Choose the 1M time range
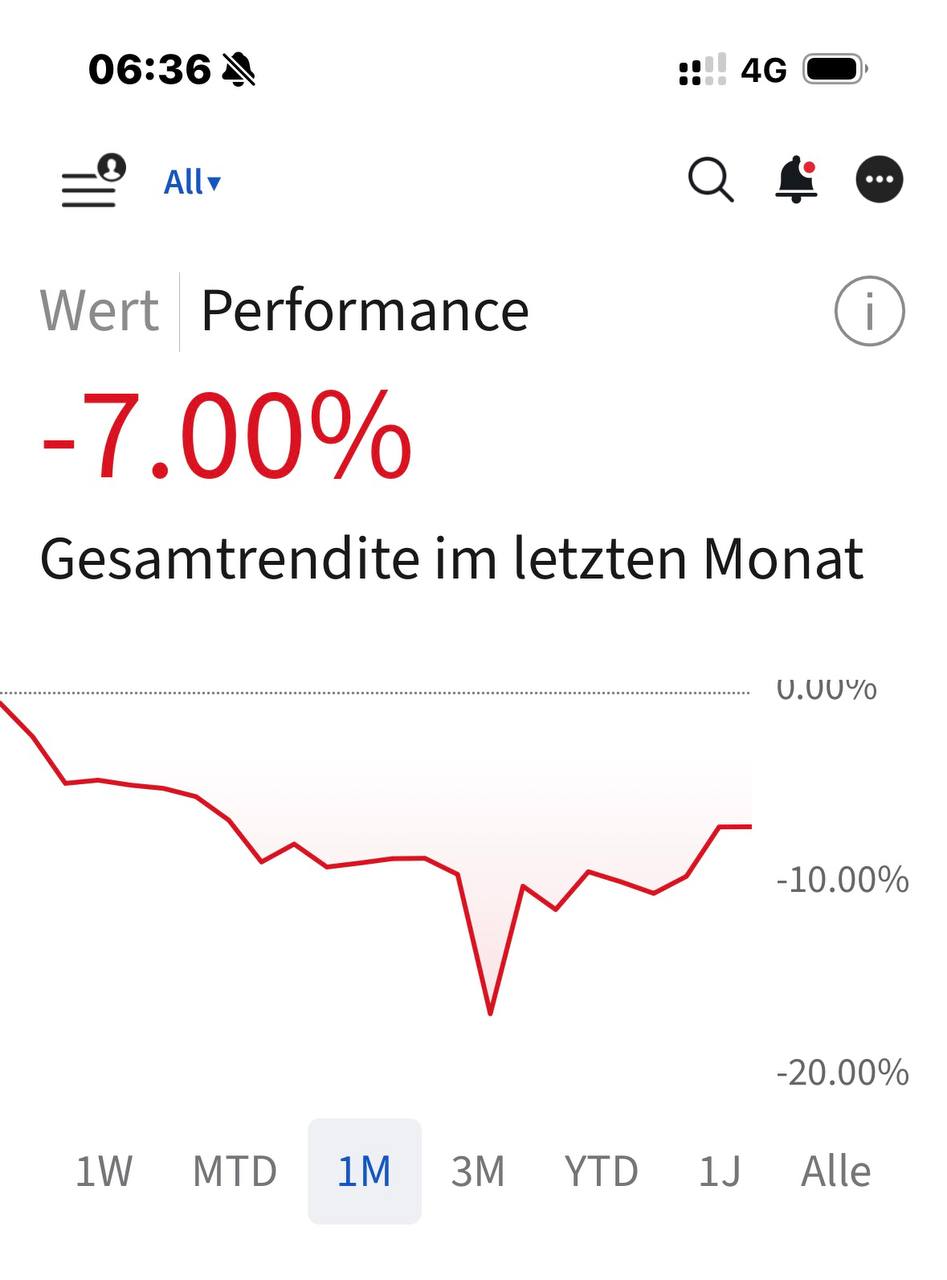Viewport: 947px width, 1280px height. pos(364,1170)
